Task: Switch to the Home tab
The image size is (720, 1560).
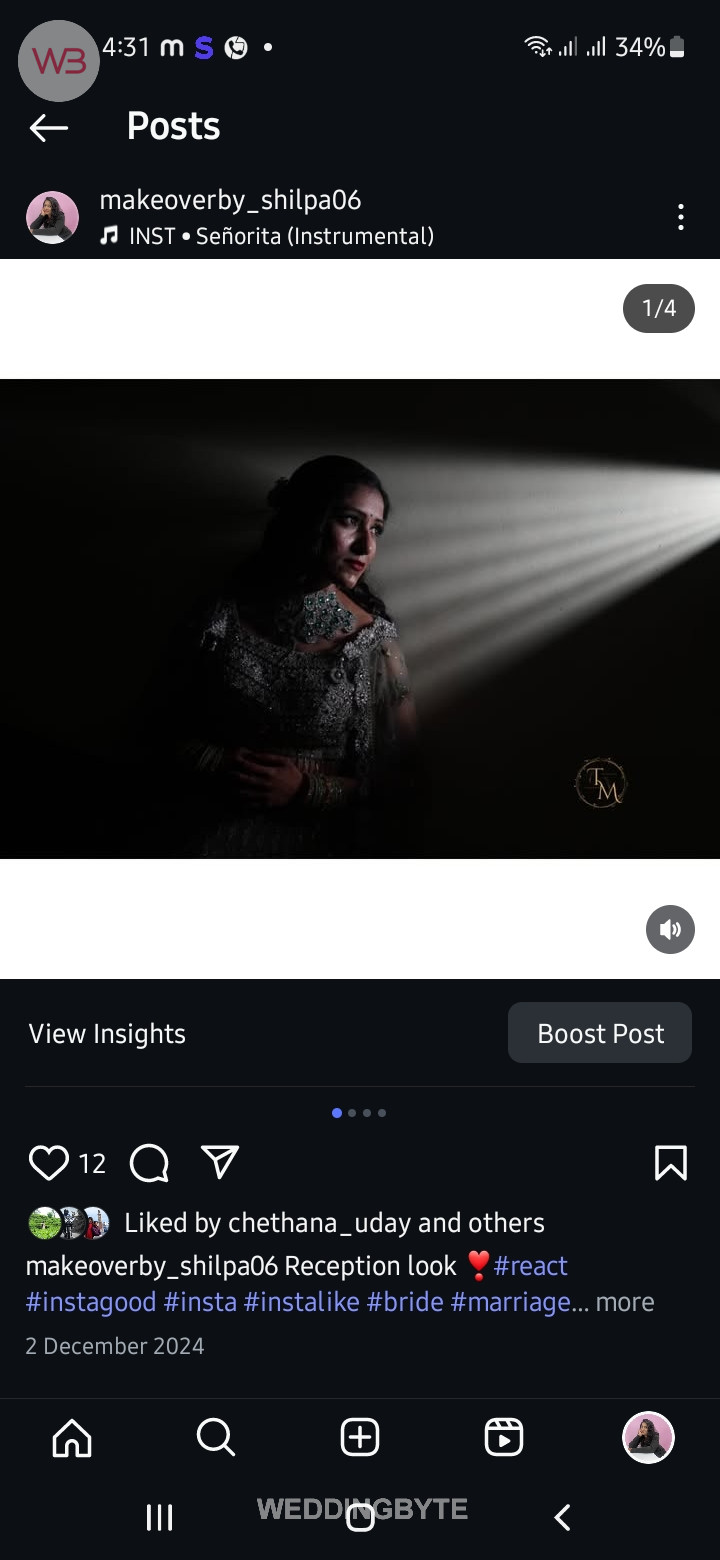Action: click(72, 1438)
